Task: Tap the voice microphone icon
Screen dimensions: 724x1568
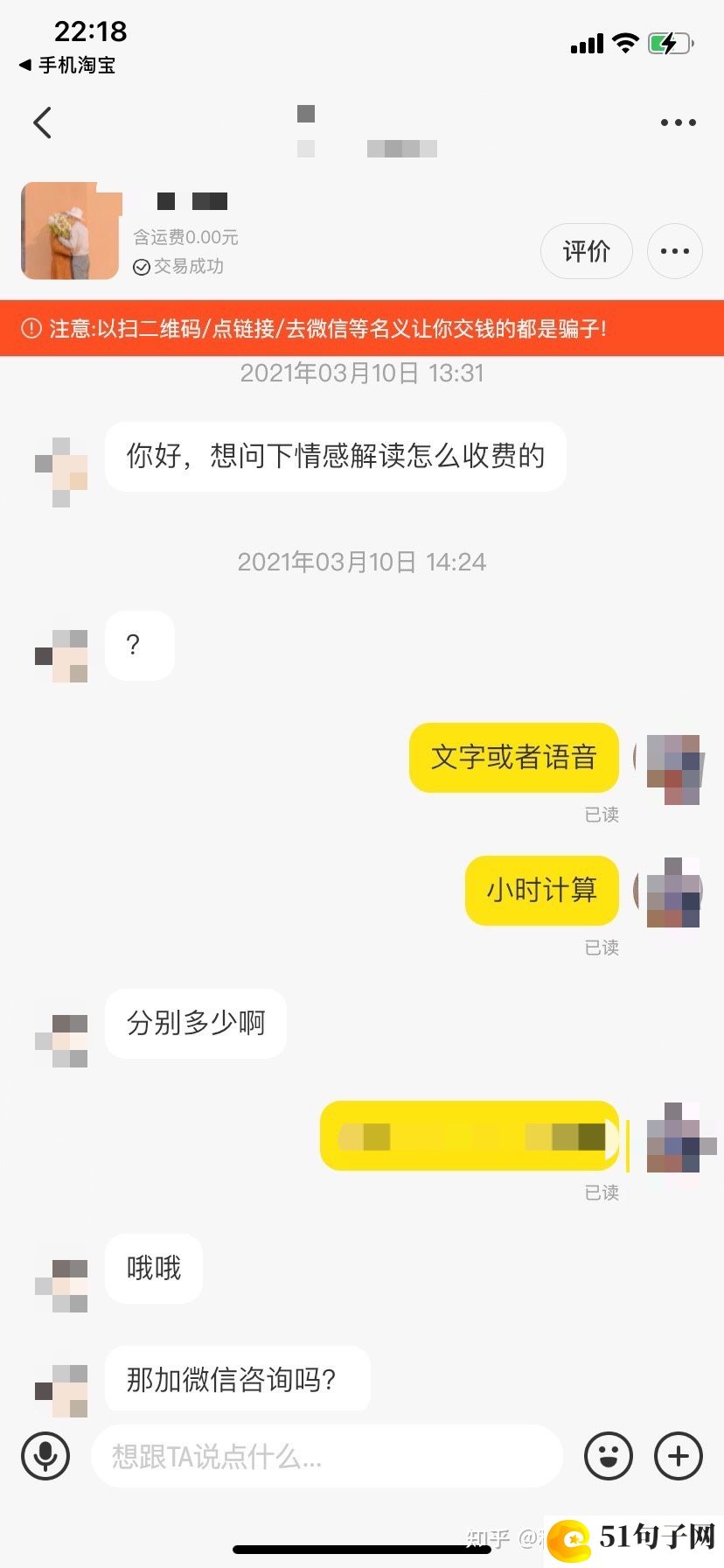Action: 45,1456
